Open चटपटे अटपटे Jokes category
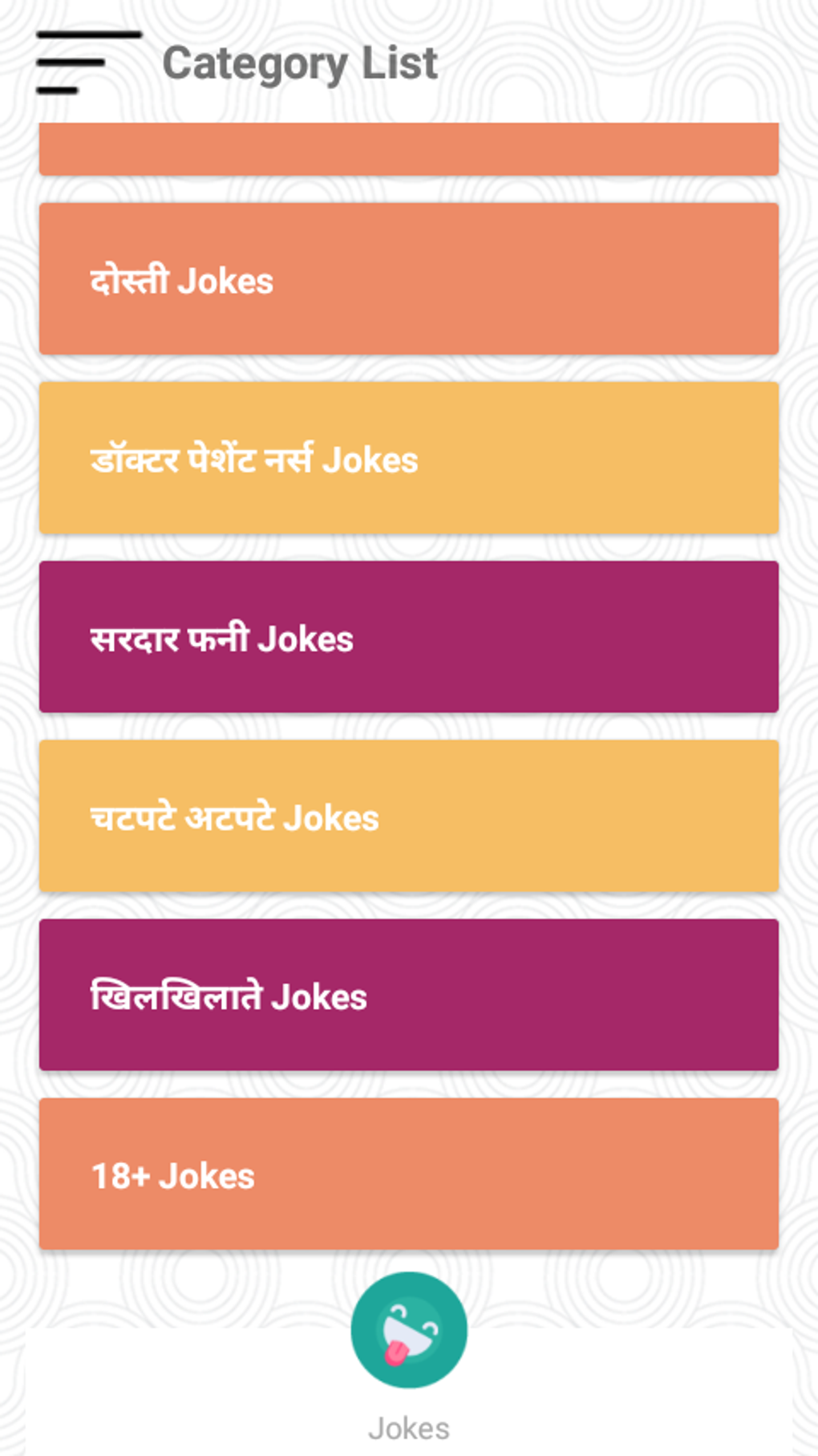This screenshot has width=818, height=1456. [409, 816]
